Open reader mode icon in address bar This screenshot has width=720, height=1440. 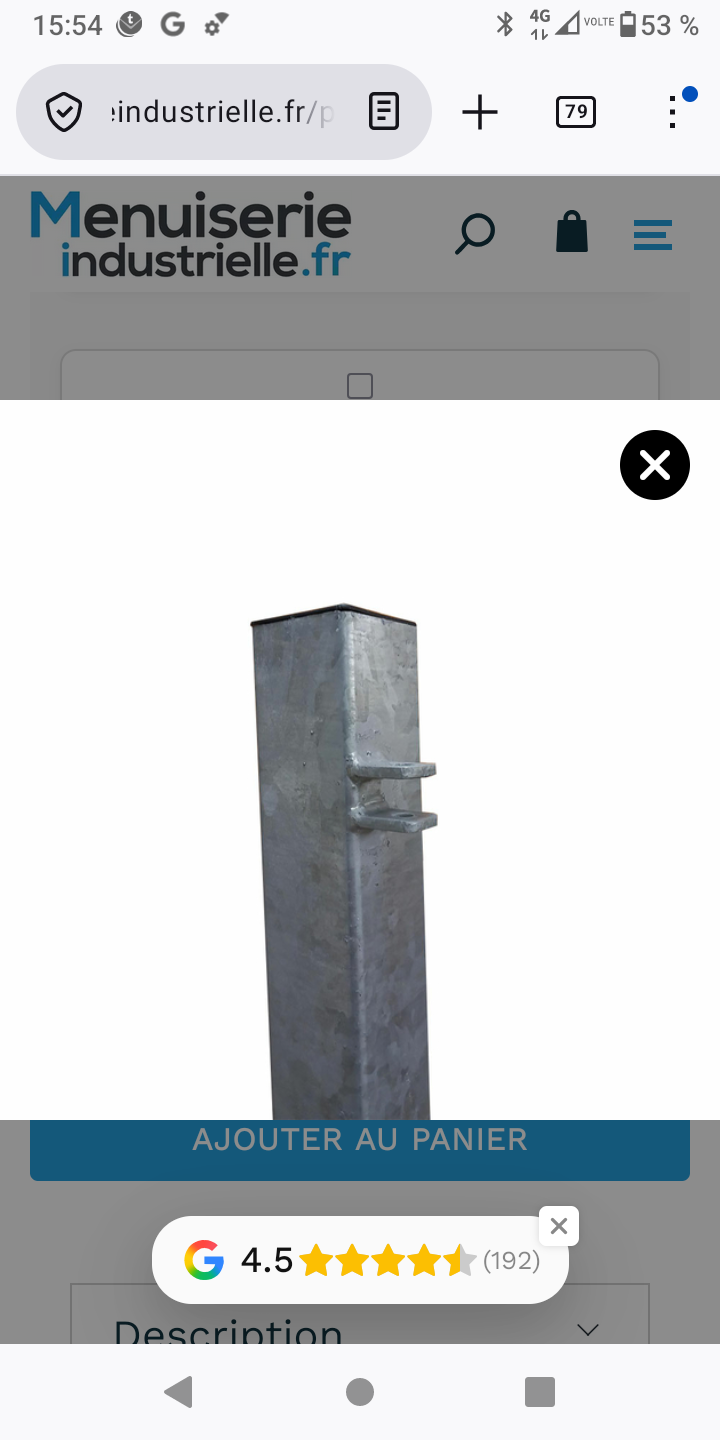[384, 112]
